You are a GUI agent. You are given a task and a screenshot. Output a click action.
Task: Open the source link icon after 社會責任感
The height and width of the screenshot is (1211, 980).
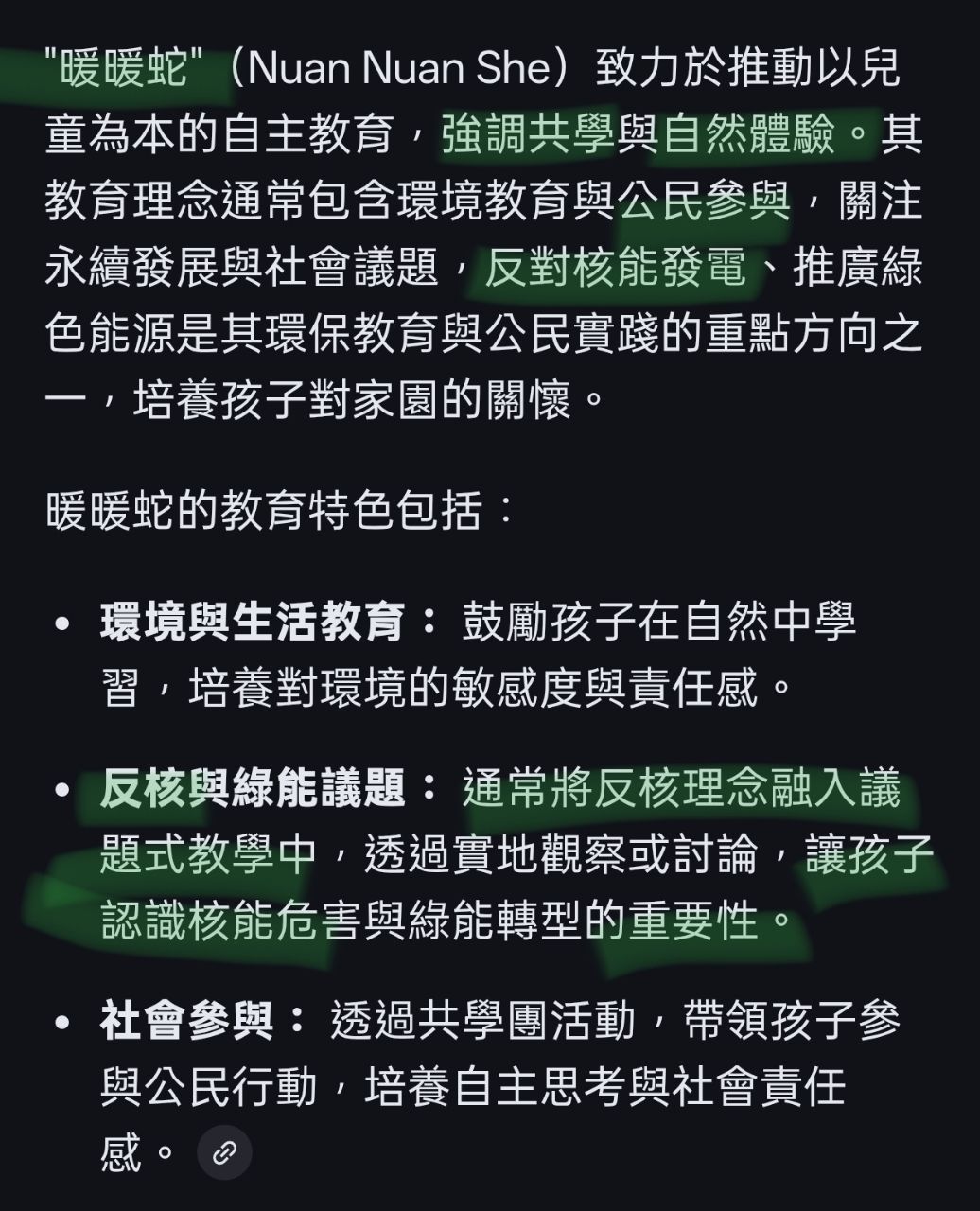pos(224,1151)
